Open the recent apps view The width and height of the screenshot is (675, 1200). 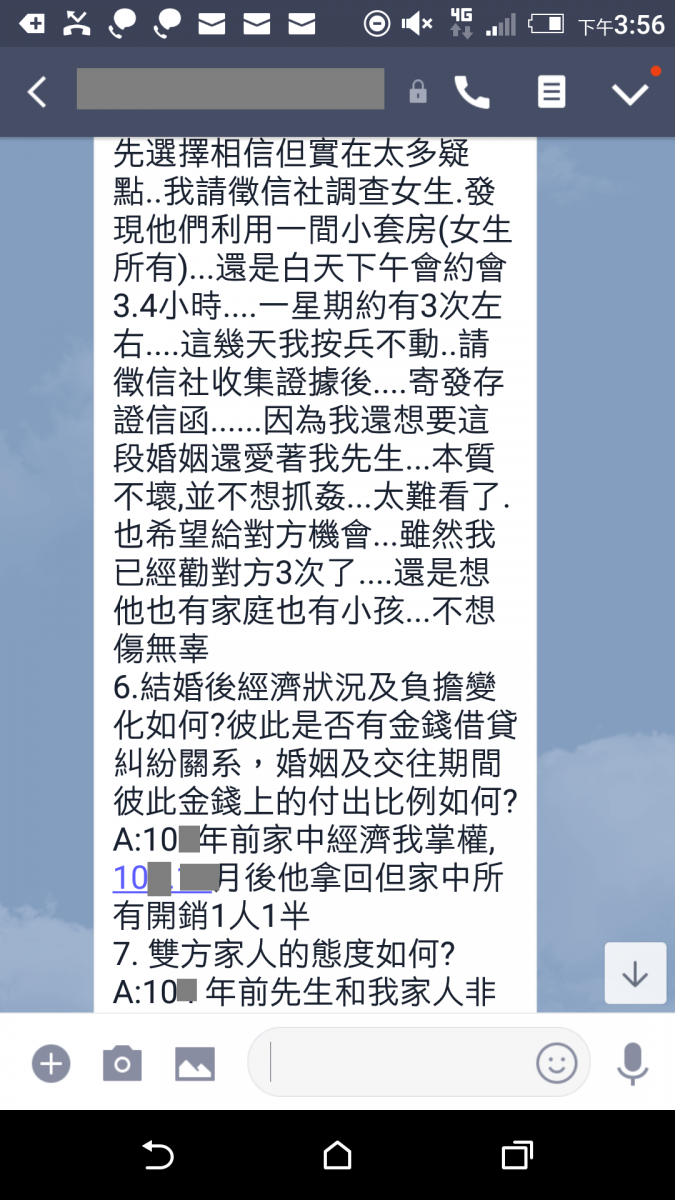[x=516, y=1156]
